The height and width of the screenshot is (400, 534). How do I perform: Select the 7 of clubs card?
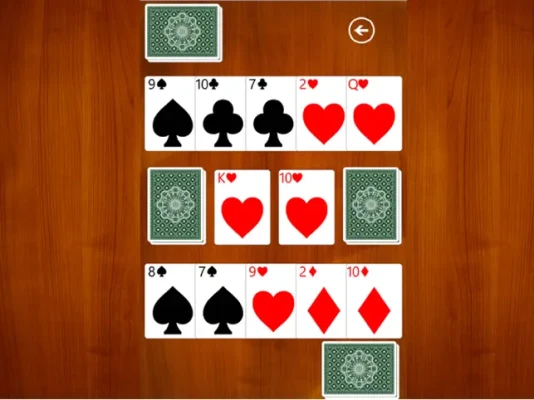(x=271, y=114)
